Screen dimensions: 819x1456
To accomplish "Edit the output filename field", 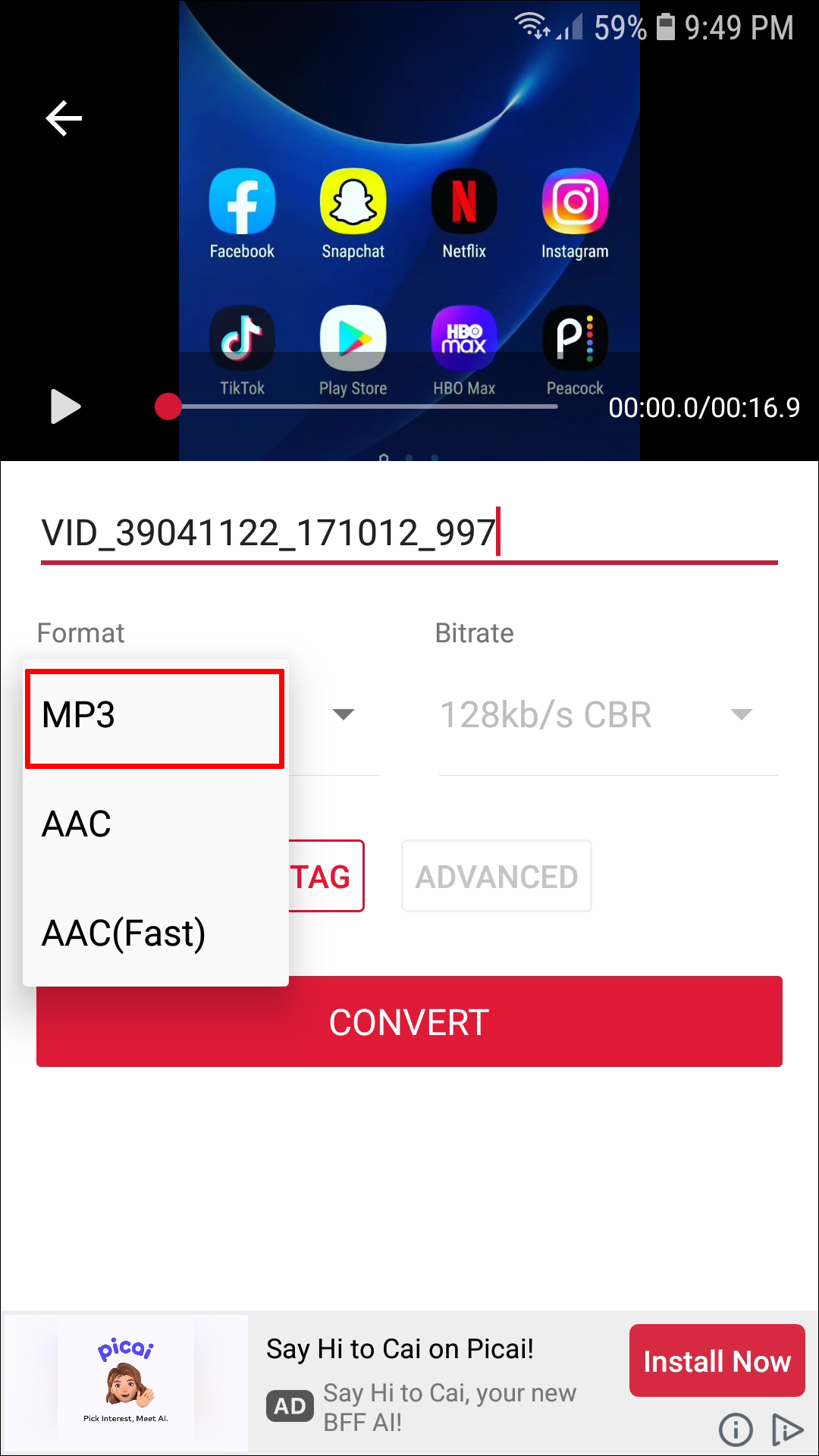I will [x=409, y=532].
